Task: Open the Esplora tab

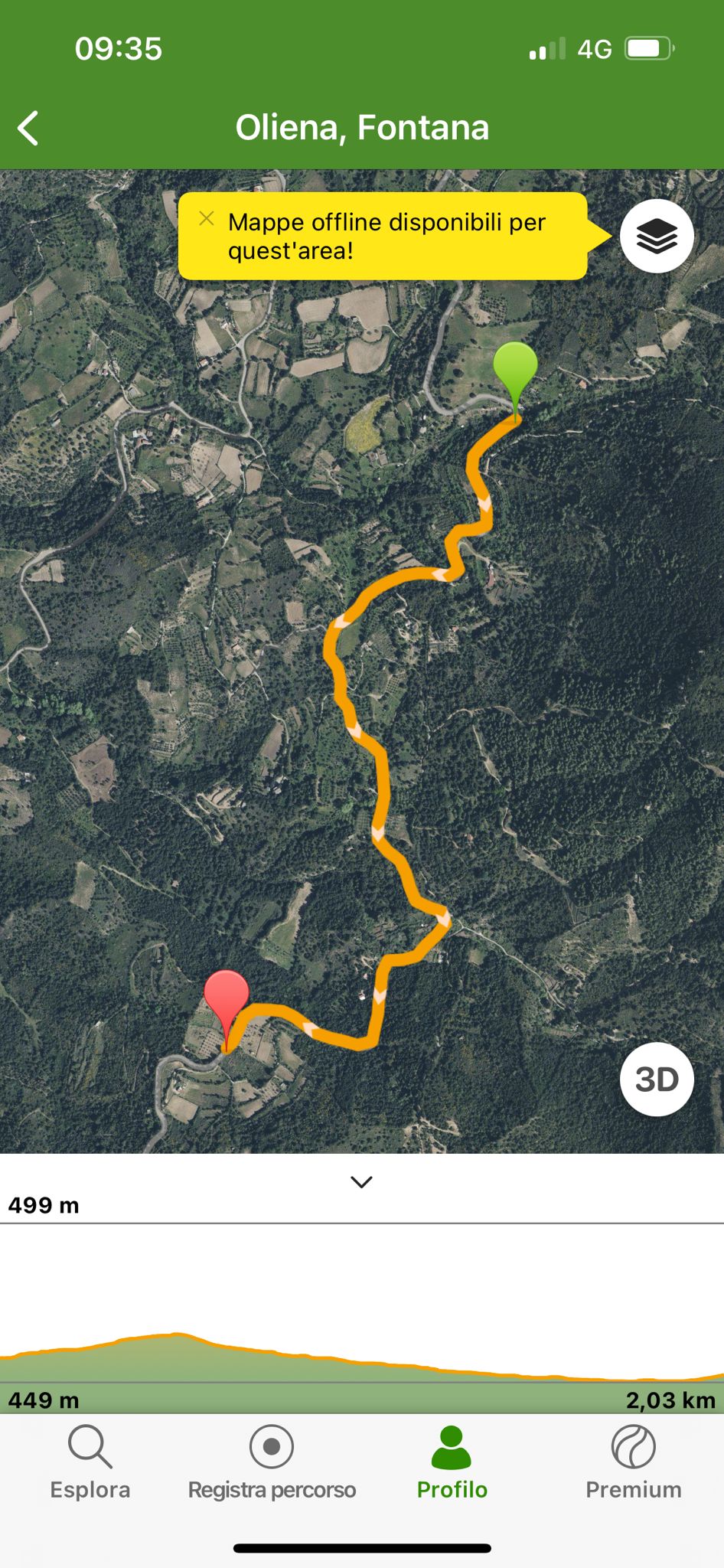Action: coord(90,1463)
